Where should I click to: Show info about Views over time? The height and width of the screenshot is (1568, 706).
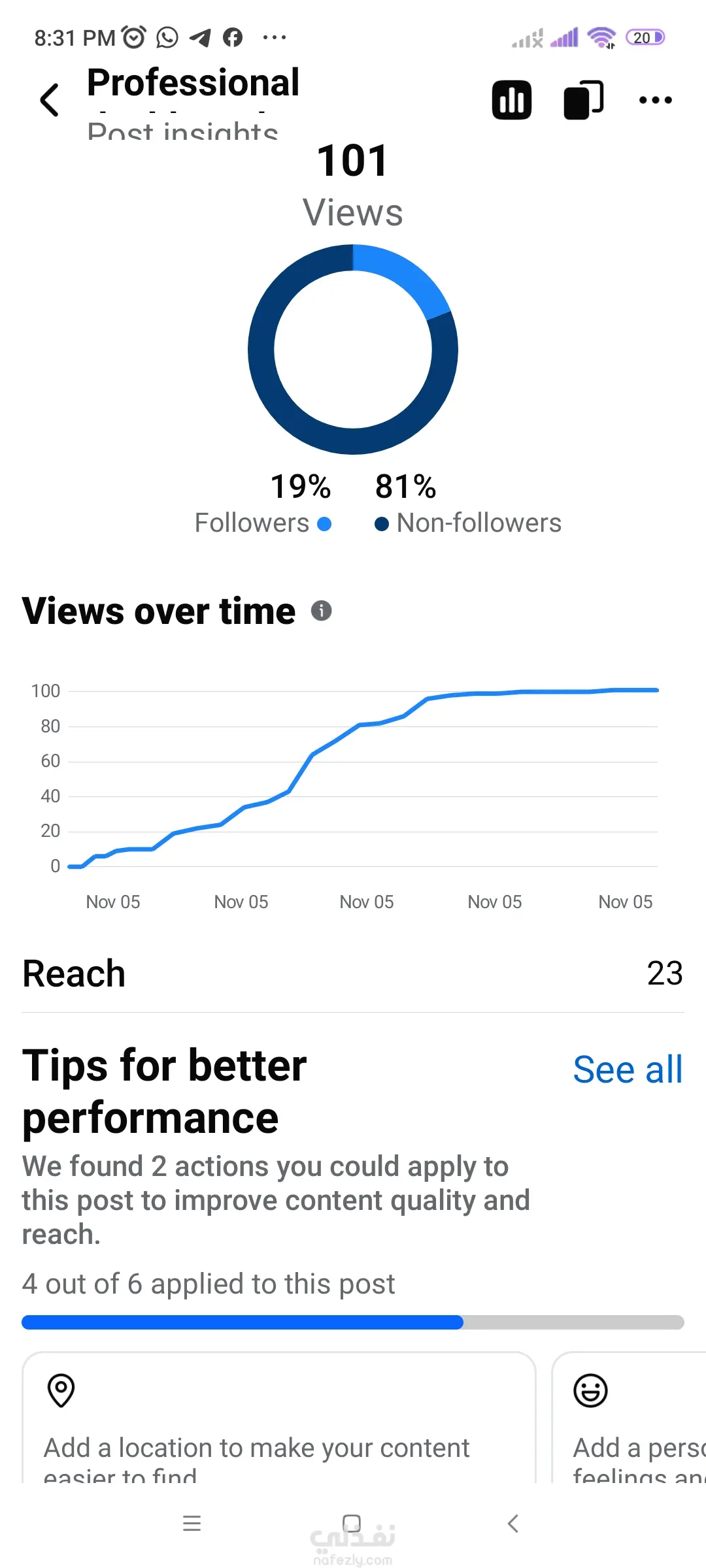pyautogui.click(x=321, y=611)
